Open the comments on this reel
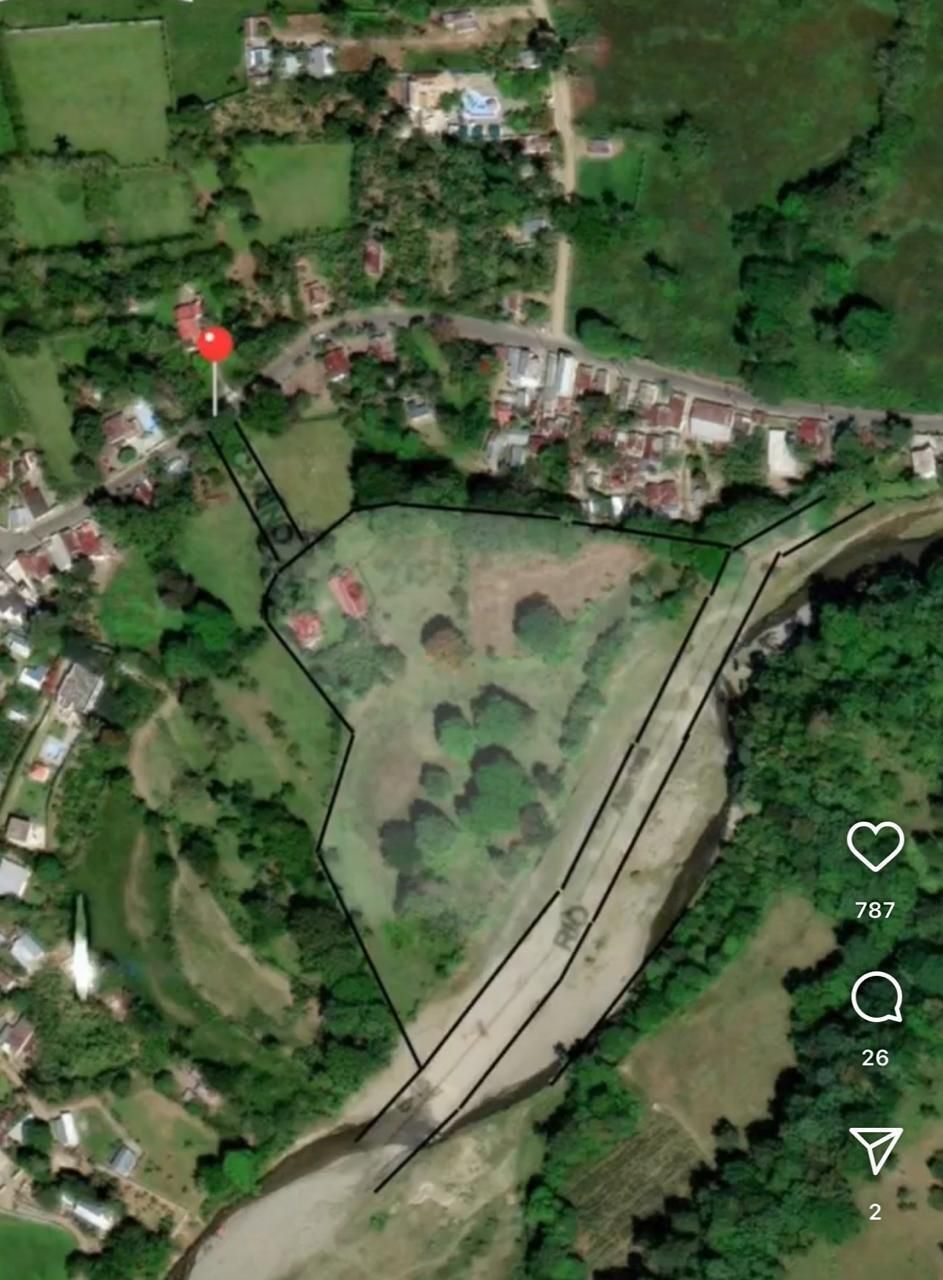 (876, 998)
